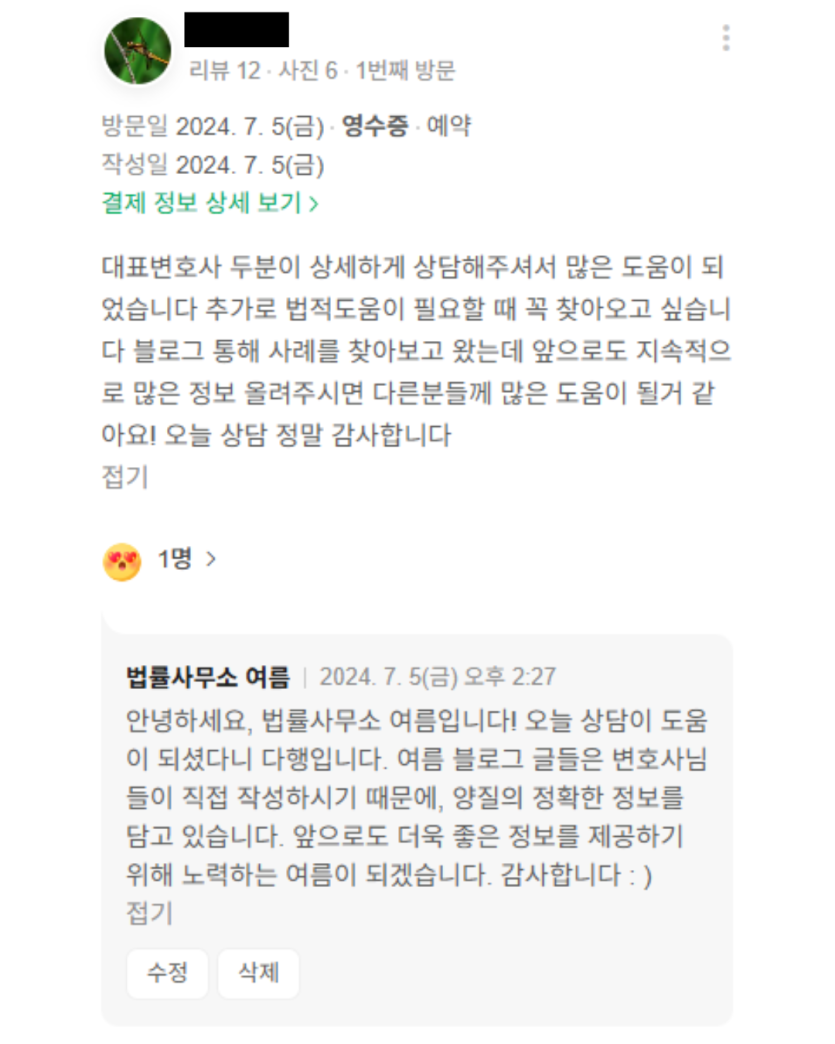Image resolution: width=835 pixels, height=1044 pixels.
Task: Collapse the 법률사무소 여름 reply with 접기
Action: (x=149, y=912)
